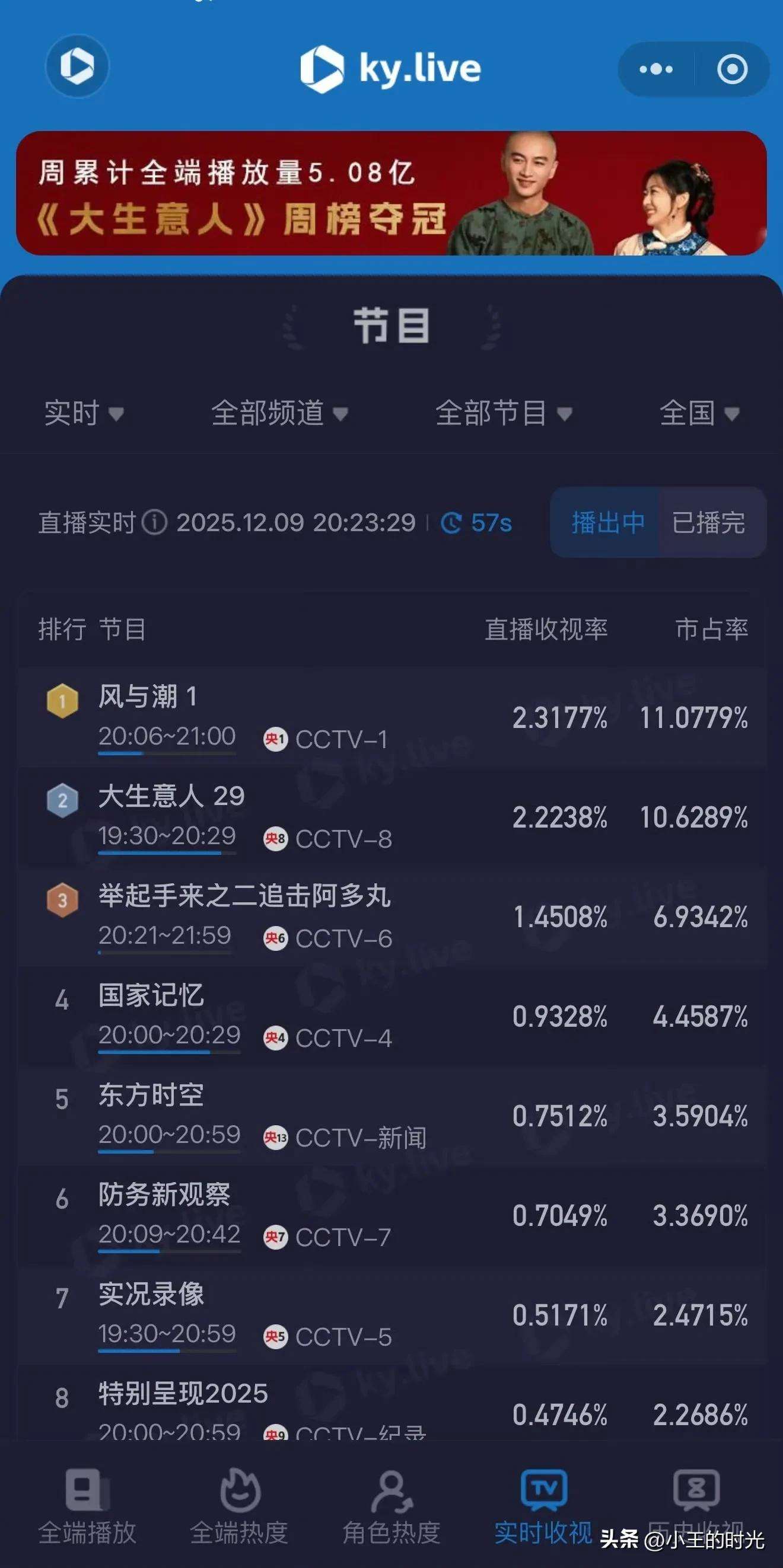Open the mini-program overflow menu

(655, 69)
